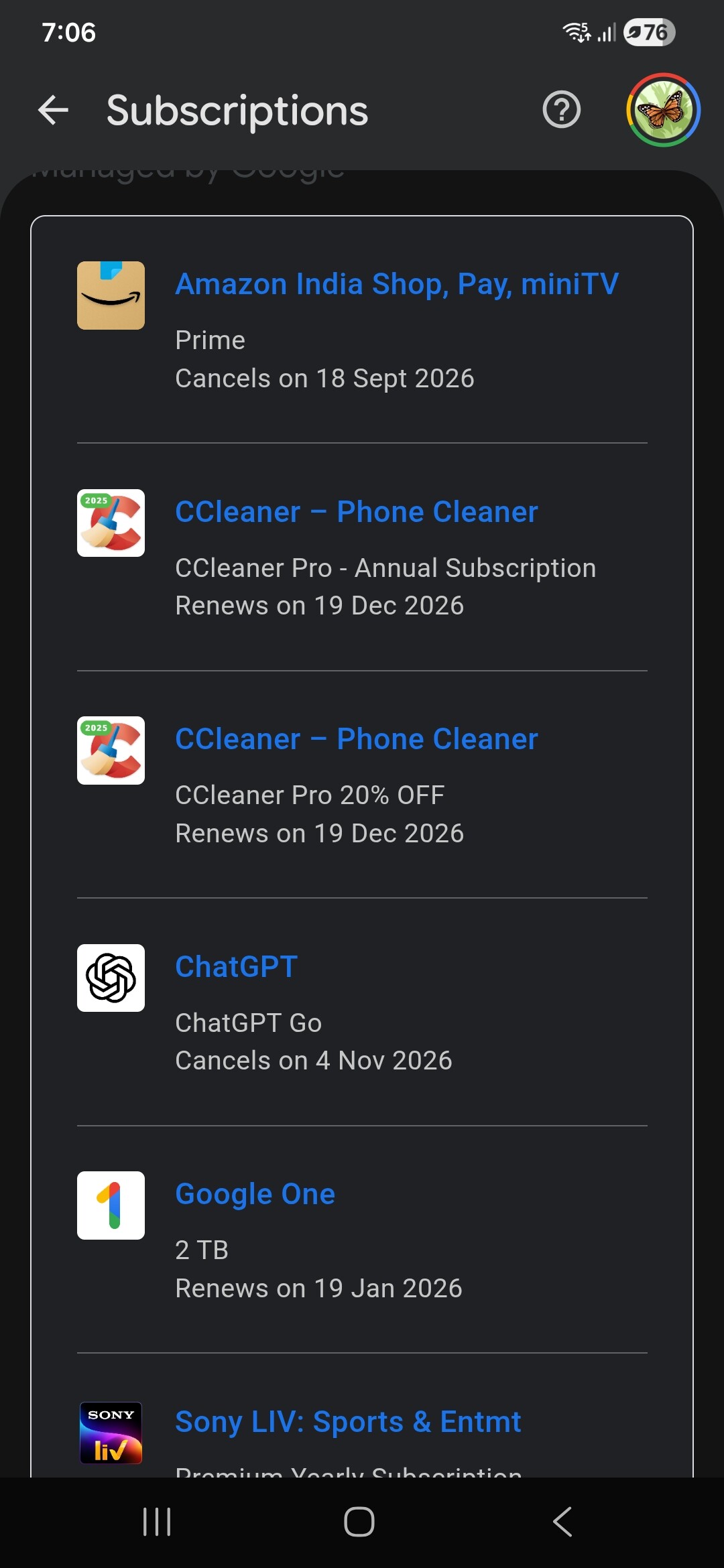Open Google One 2 TB subscription

[362, 1240]
